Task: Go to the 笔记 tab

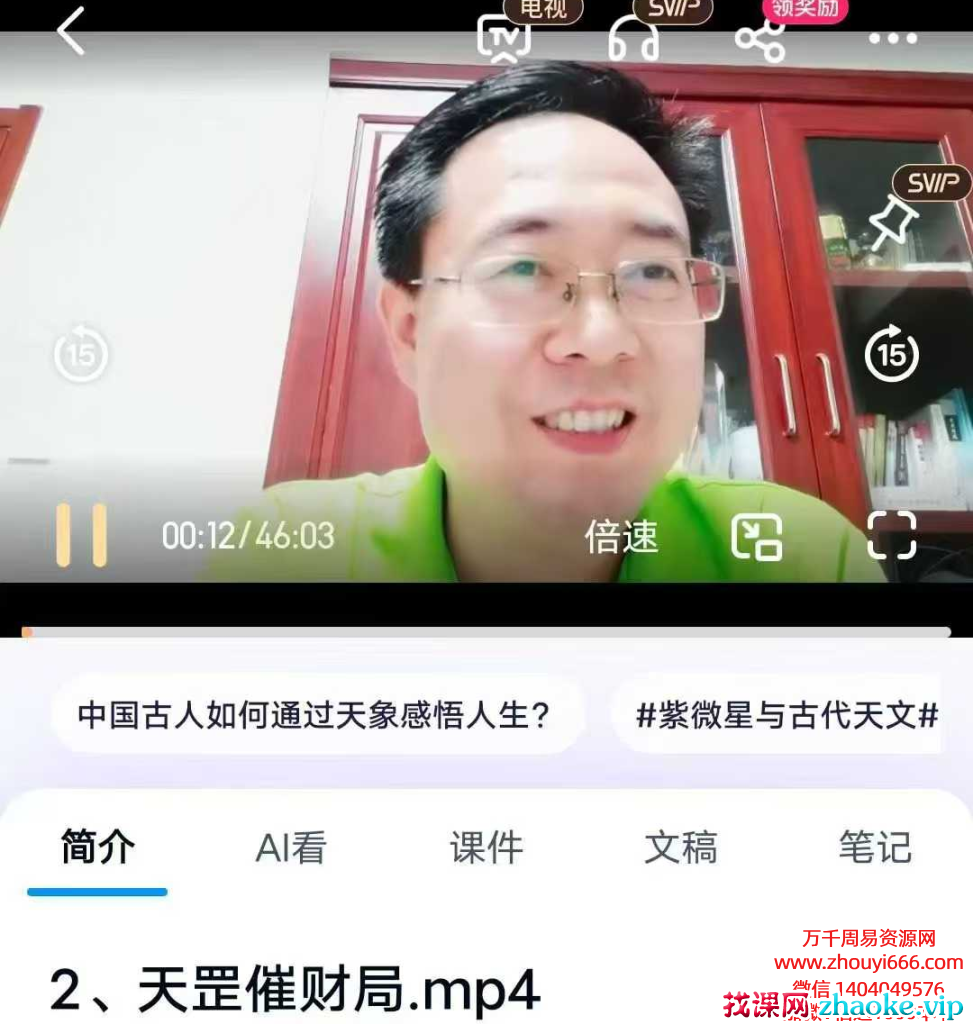Action: [x=874, y=848]
